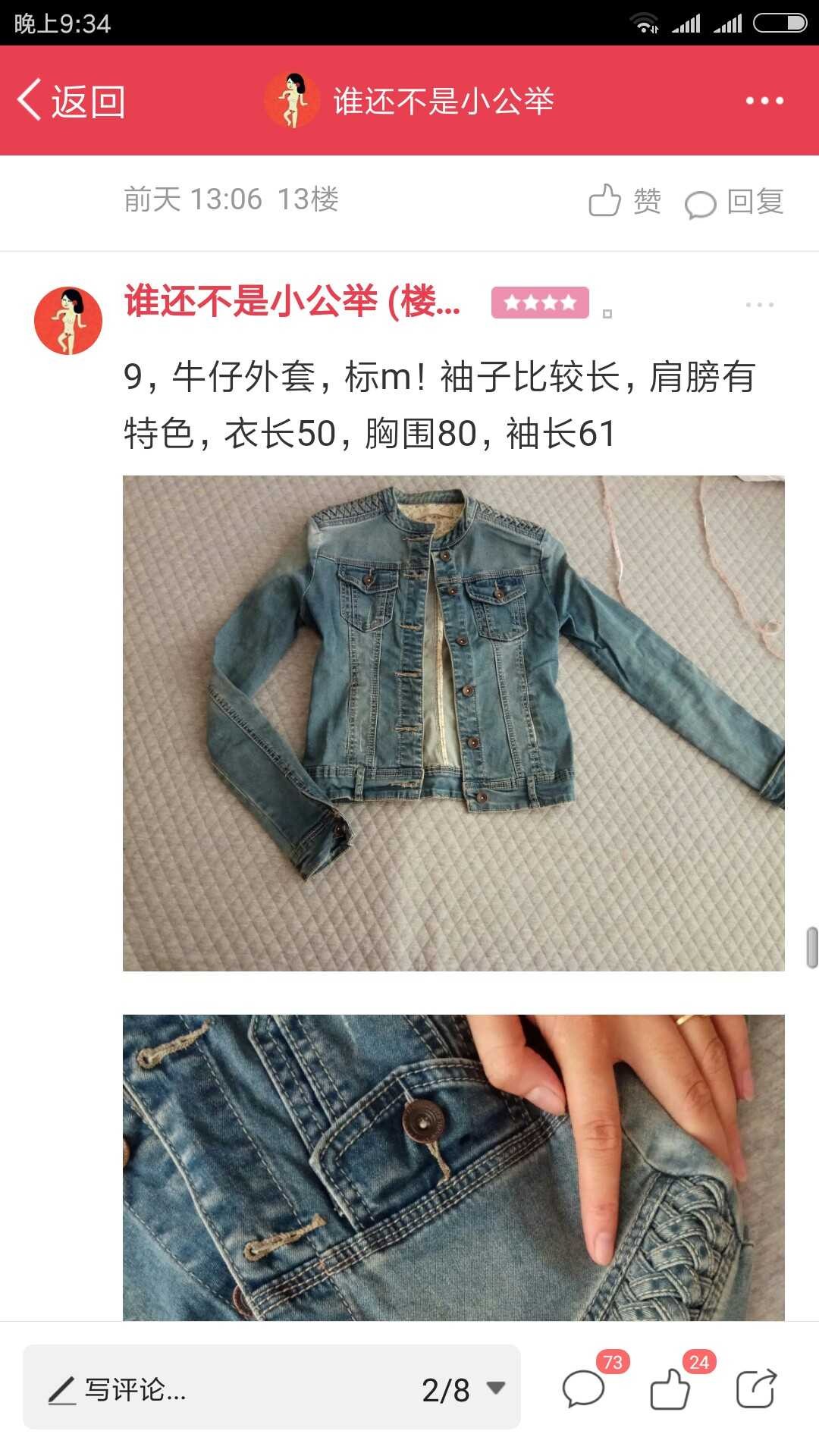Open the author in the title bar

(x=409, y=101)
